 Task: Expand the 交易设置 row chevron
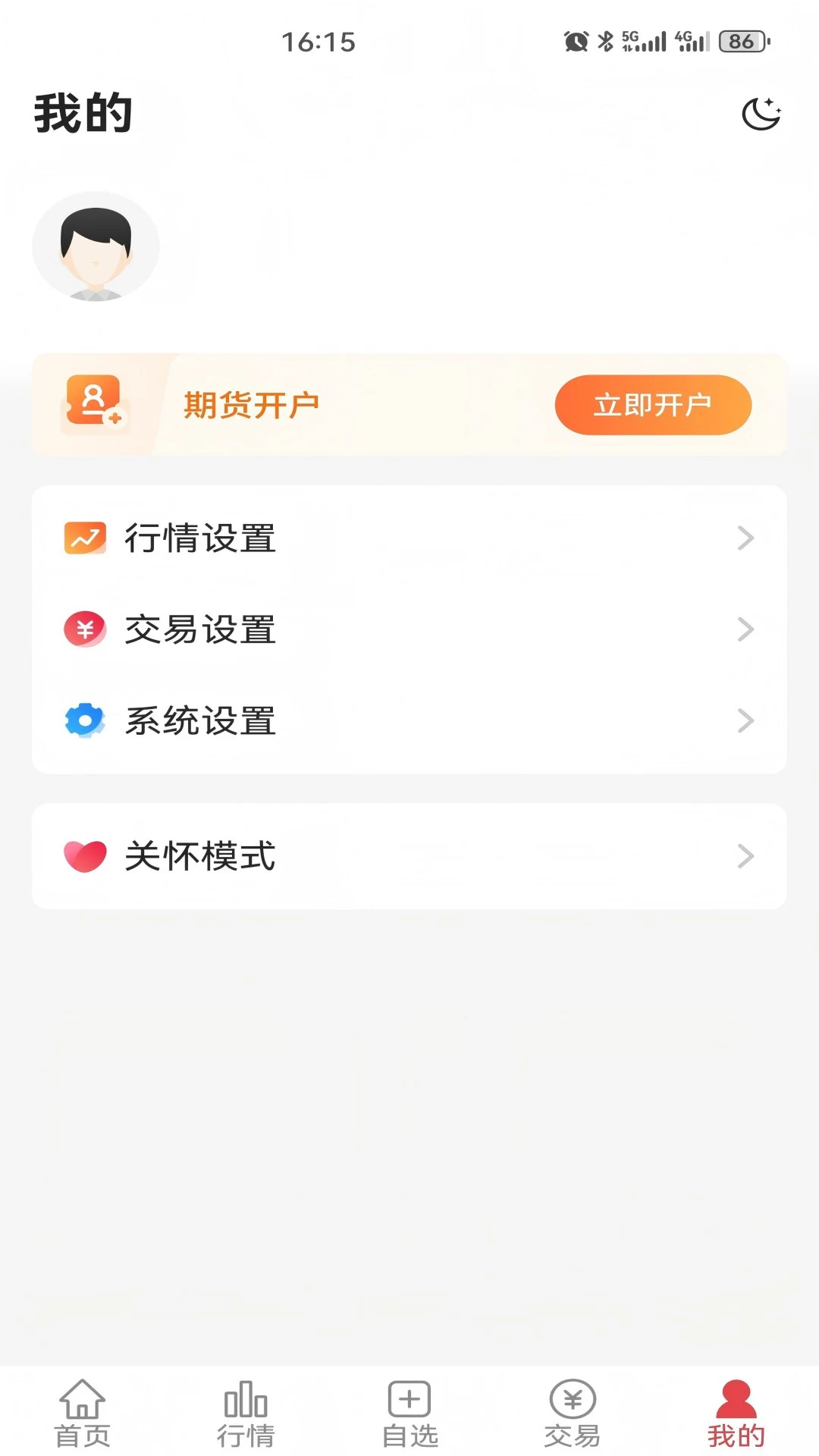(745, 629)
